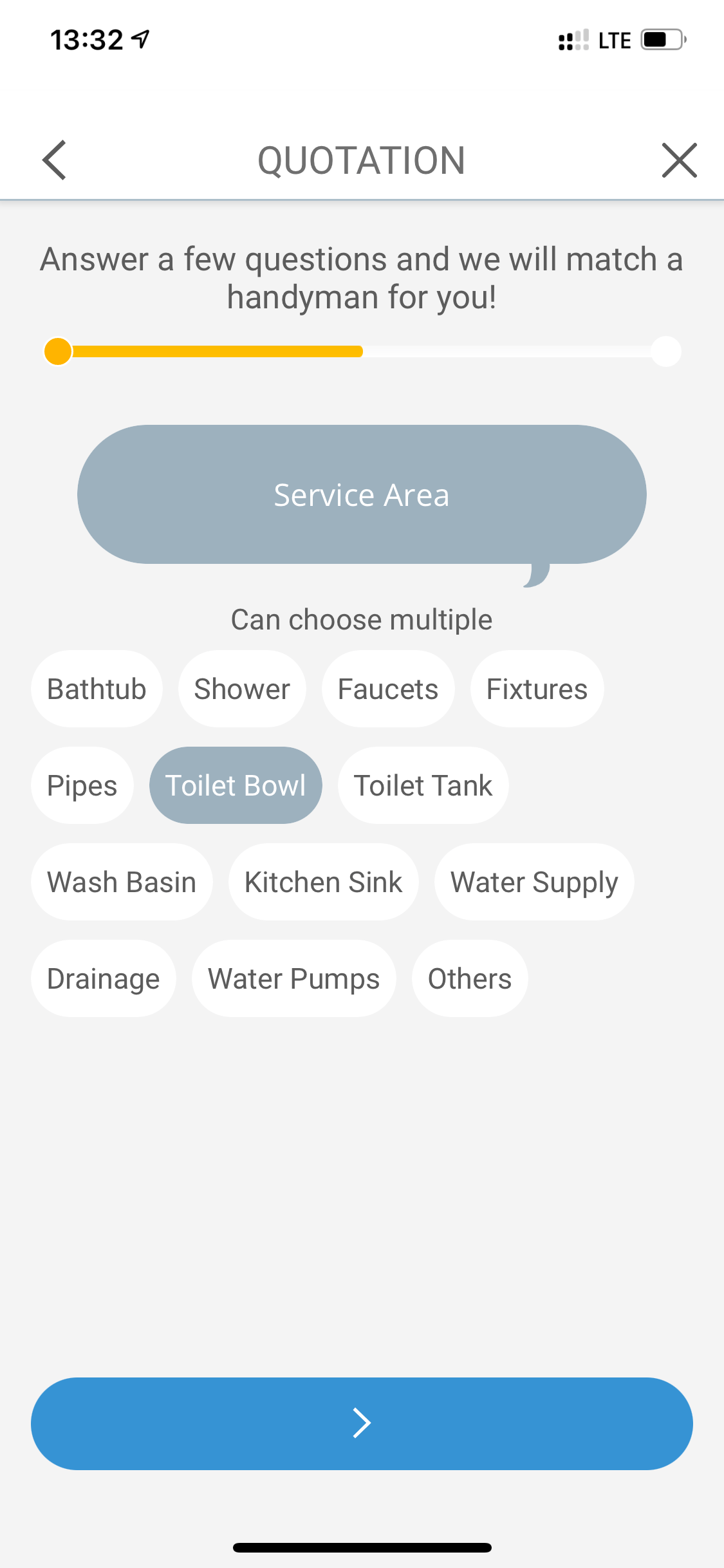Go back from the Quotation screen
The width and height of the screenshot is (724, 1568).
[x=55, y=160]
